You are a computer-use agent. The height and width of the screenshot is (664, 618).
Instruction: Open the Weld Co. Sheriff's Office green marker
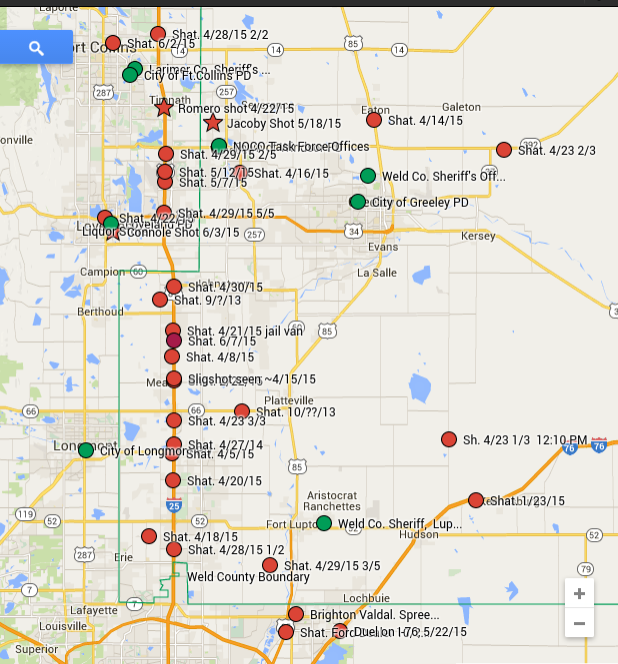[368, 176]
